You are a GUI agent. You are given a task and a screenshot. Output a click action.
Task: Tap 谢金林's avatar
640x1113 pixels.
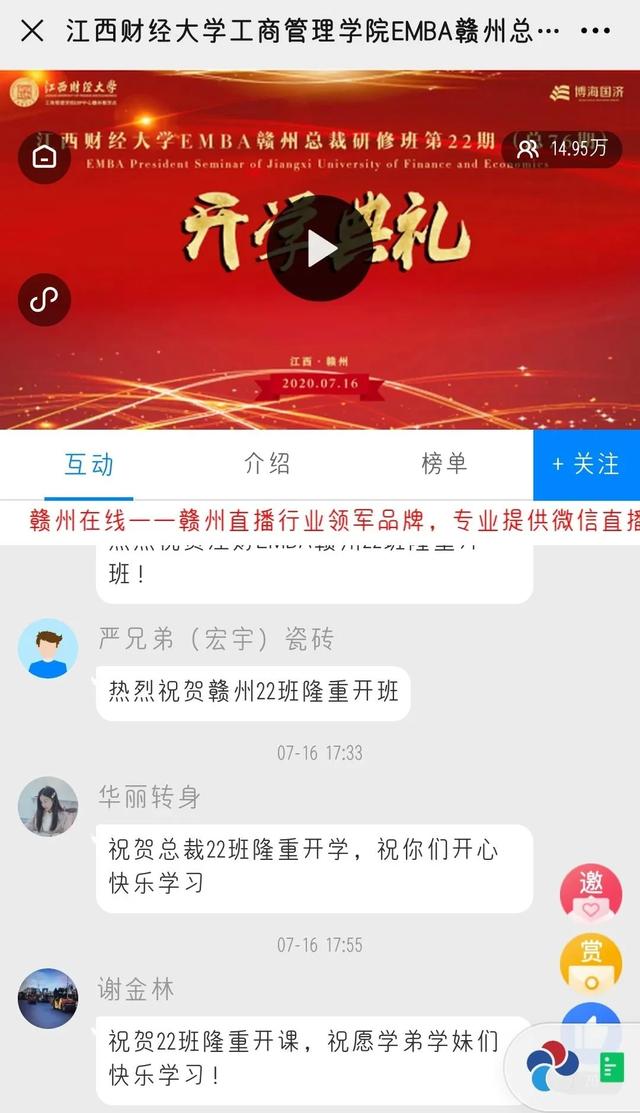coord(47,998)
